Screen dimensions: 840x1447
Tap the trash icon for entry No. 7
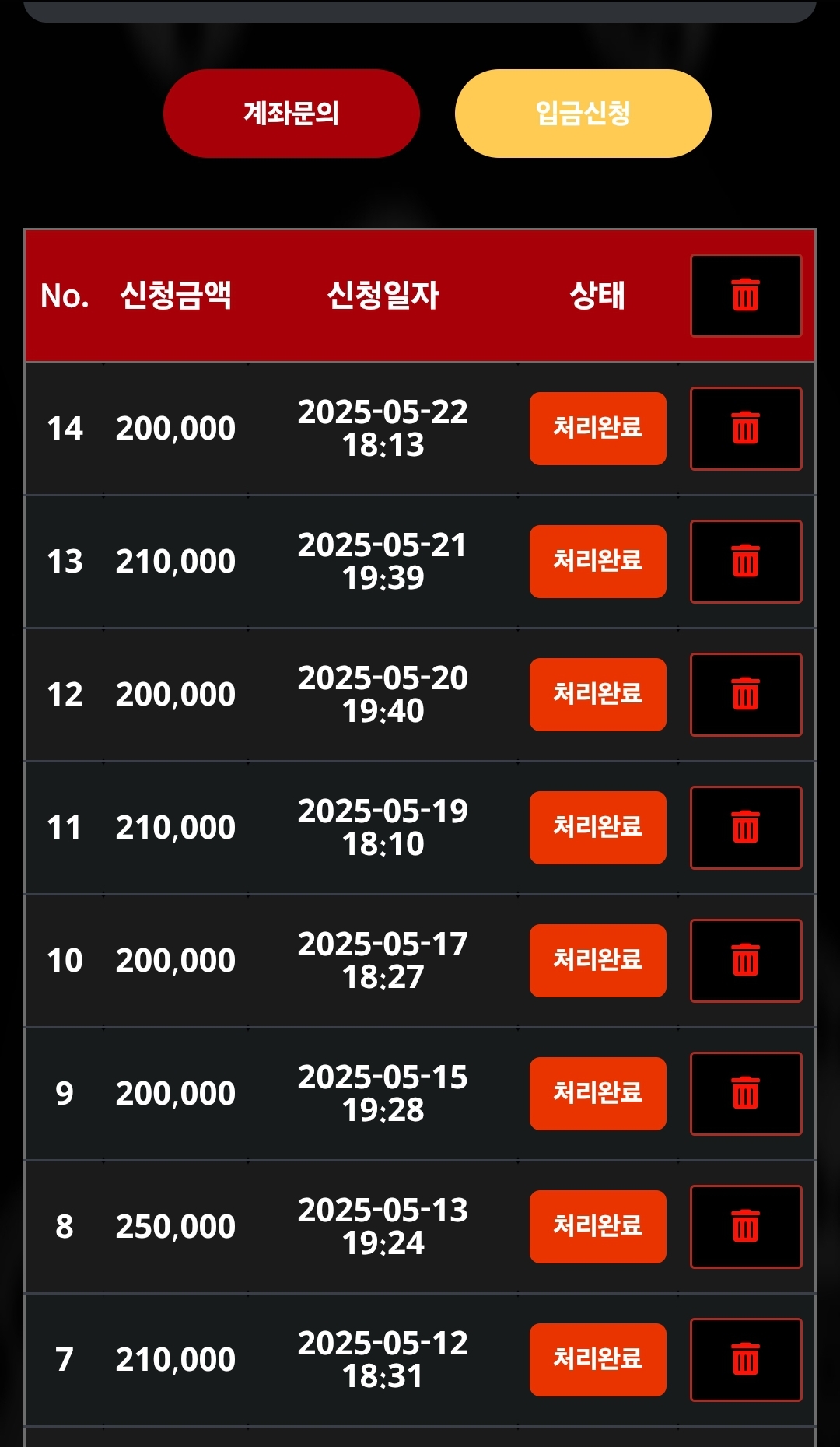(746, 1360)
